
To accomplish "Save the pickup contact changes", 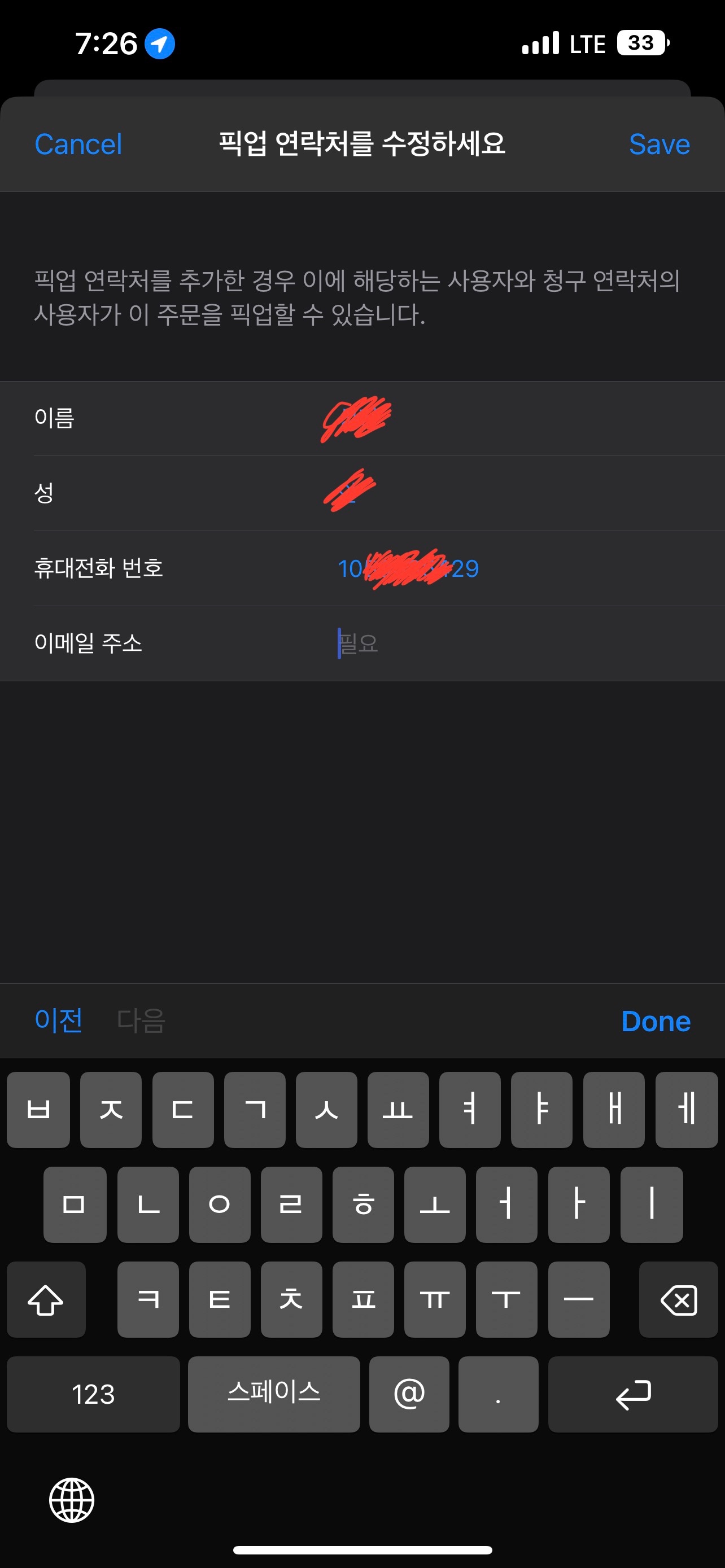I will click(658, 145).
